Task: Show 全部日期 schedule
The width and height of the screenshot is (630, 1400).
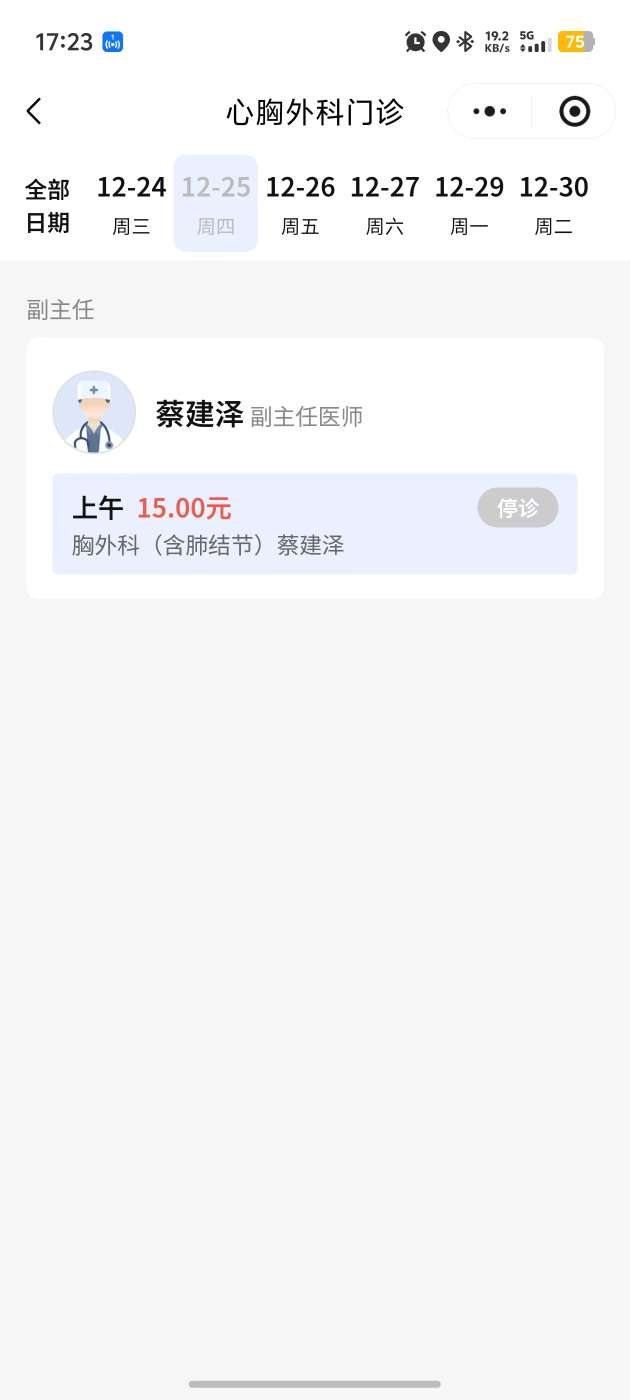Action: 48,205
